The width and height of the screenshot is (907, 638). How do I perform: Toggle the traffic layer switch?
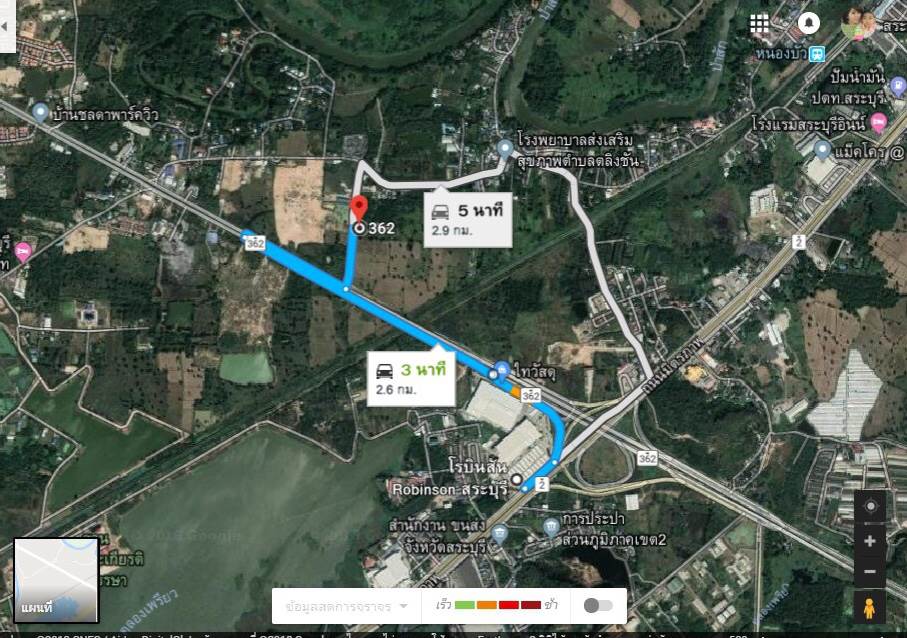pyautogui.click(x=598, y=606)
